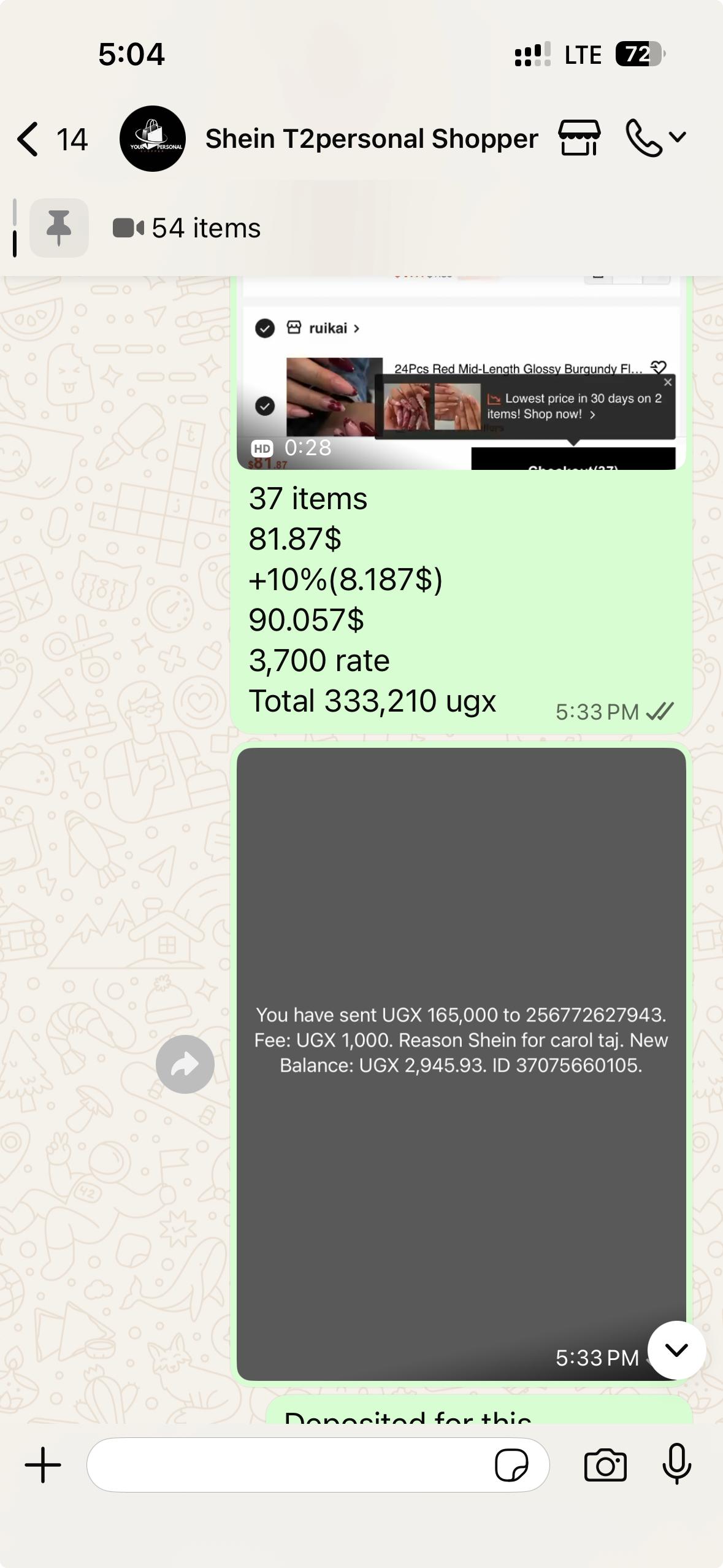Jump to the latest messages with the down chevron

click(676, 1350)
